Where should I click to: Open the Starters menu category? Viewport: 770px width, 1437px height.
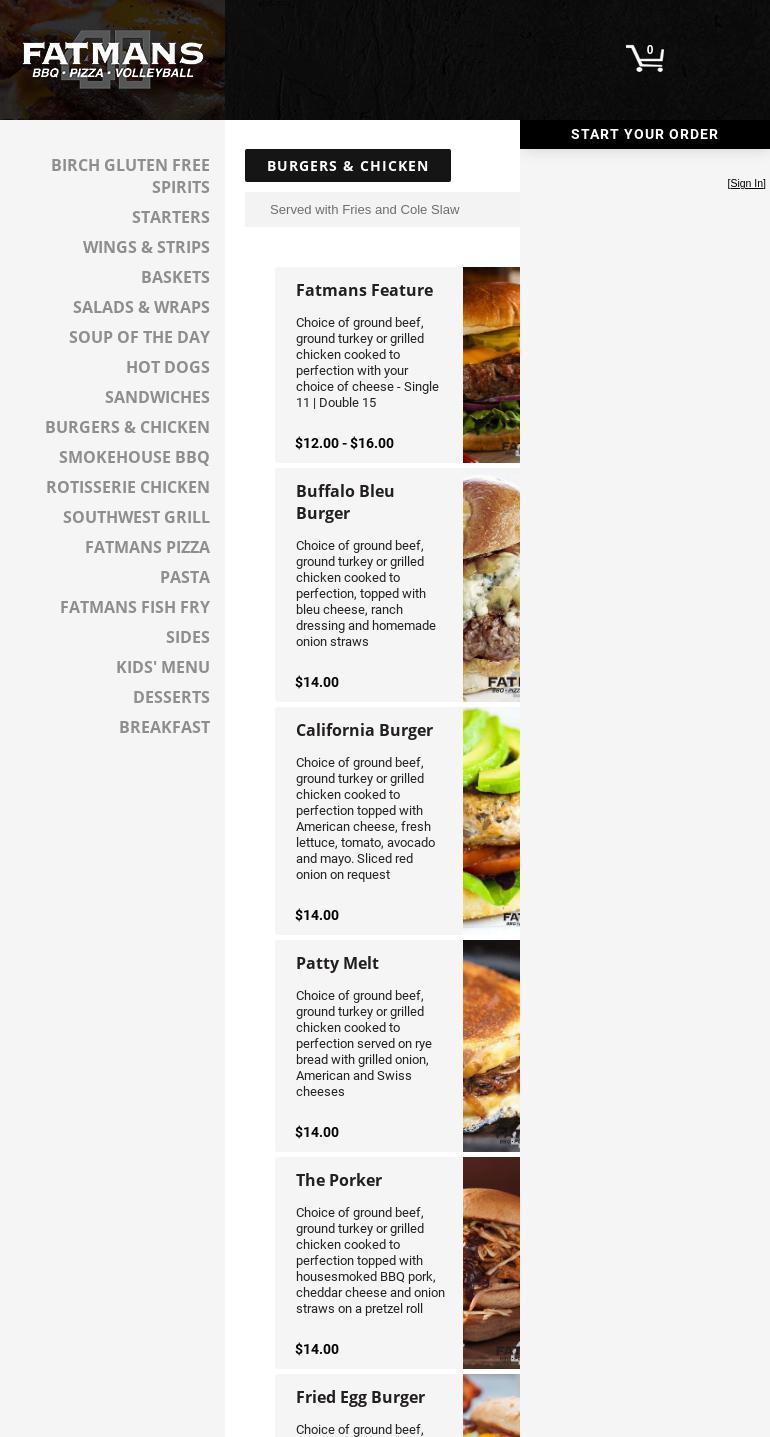click(x=170, y=217)
